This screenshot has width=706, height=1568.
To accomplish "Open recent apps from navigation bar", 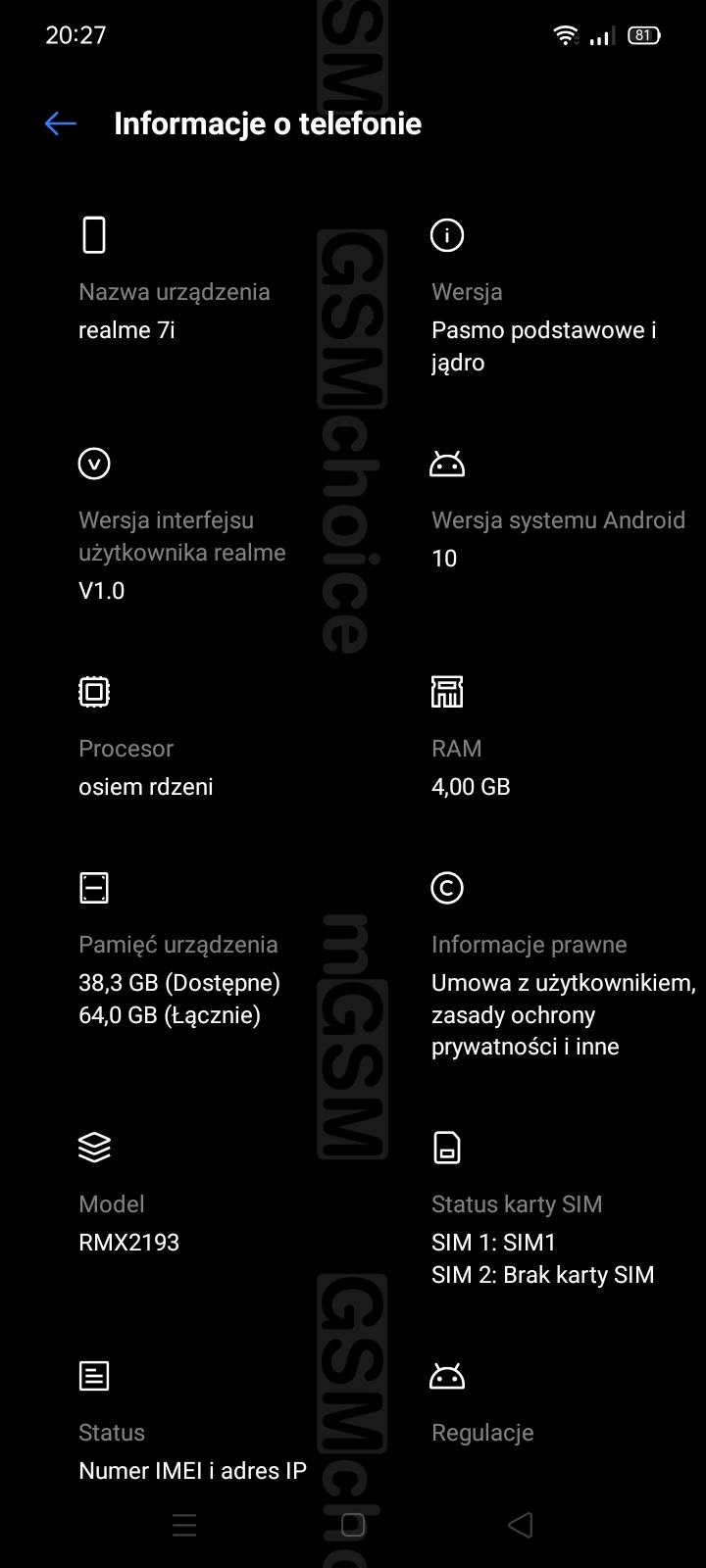I will pos(184,1525).
